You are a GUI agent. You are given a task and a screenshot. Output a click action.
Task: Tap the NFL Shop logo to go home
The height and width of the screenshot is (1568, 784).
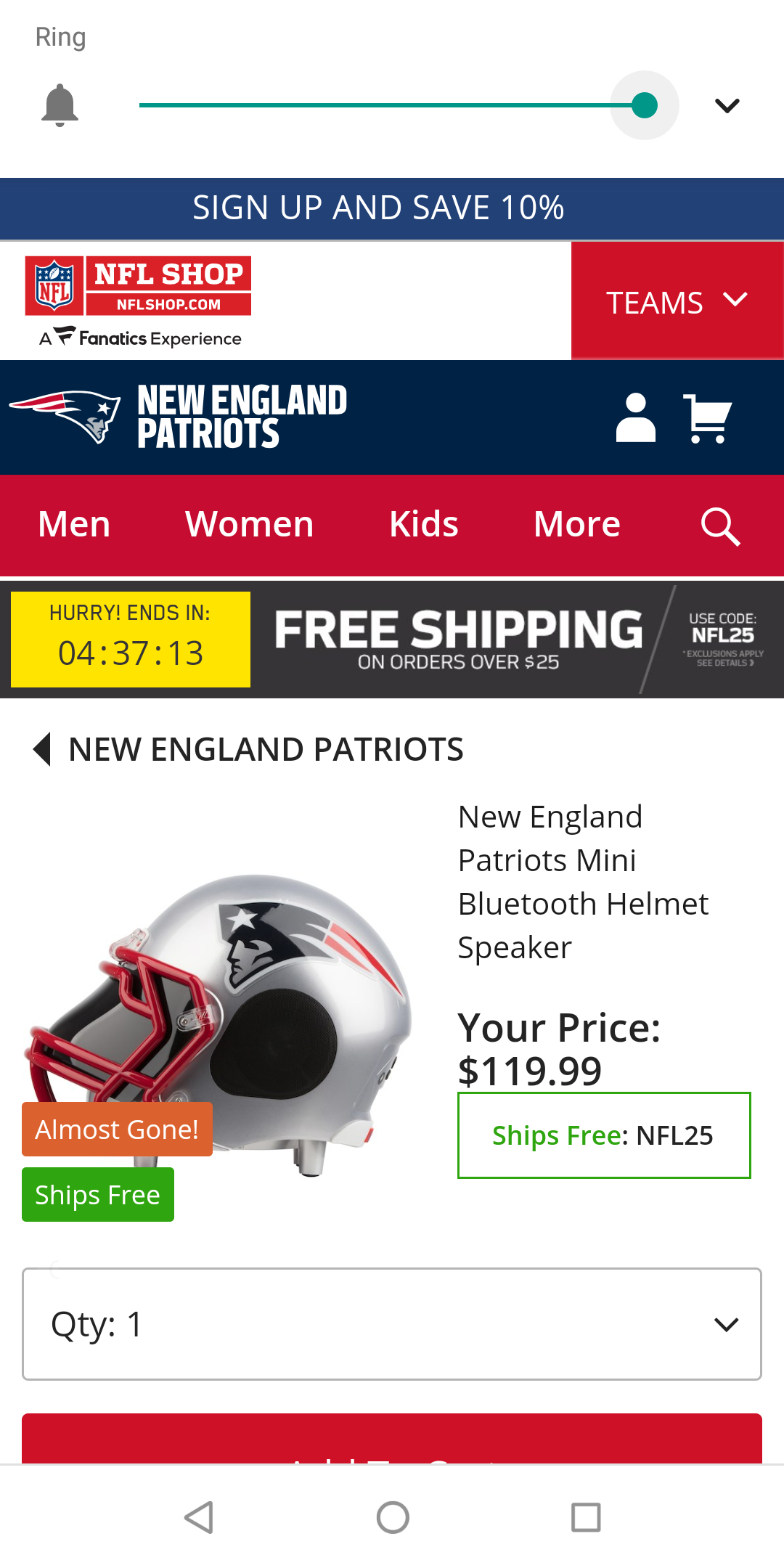[x=138, y=287]
